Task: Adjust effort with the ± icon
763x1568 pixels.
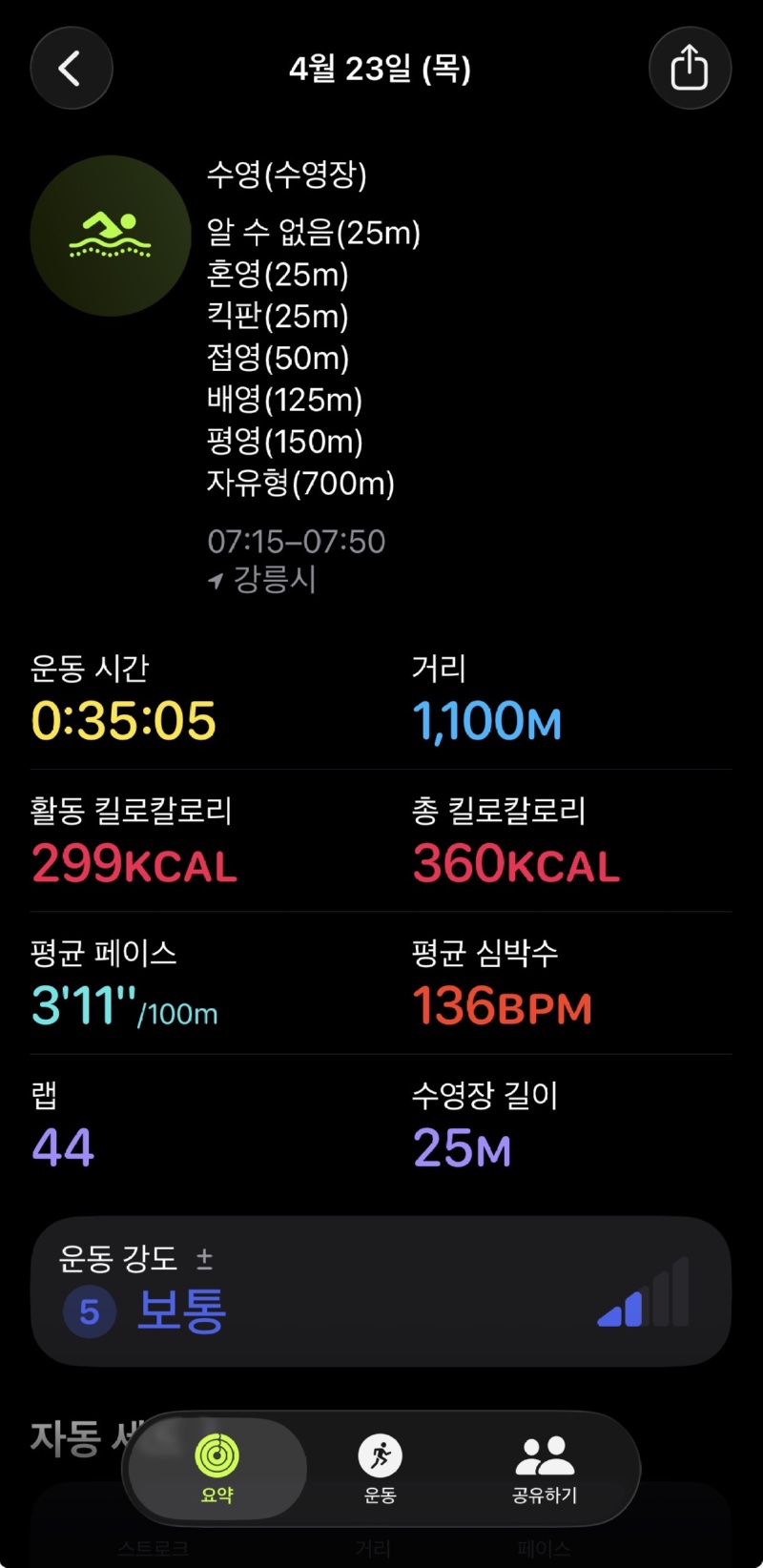Action: click(x=204, y=1260)
